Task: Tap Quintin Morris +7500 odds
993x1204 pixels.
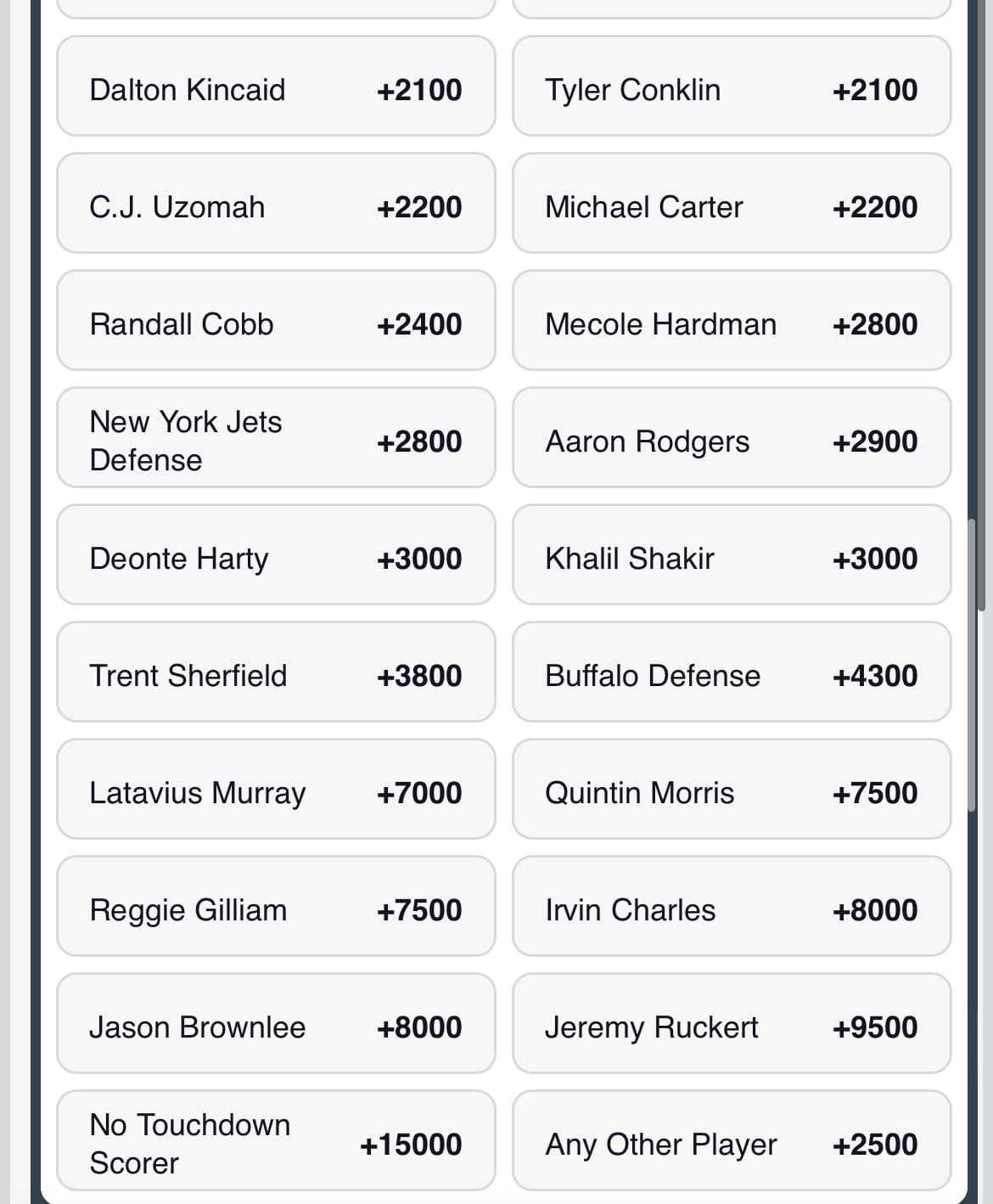Action: (731, 792)
